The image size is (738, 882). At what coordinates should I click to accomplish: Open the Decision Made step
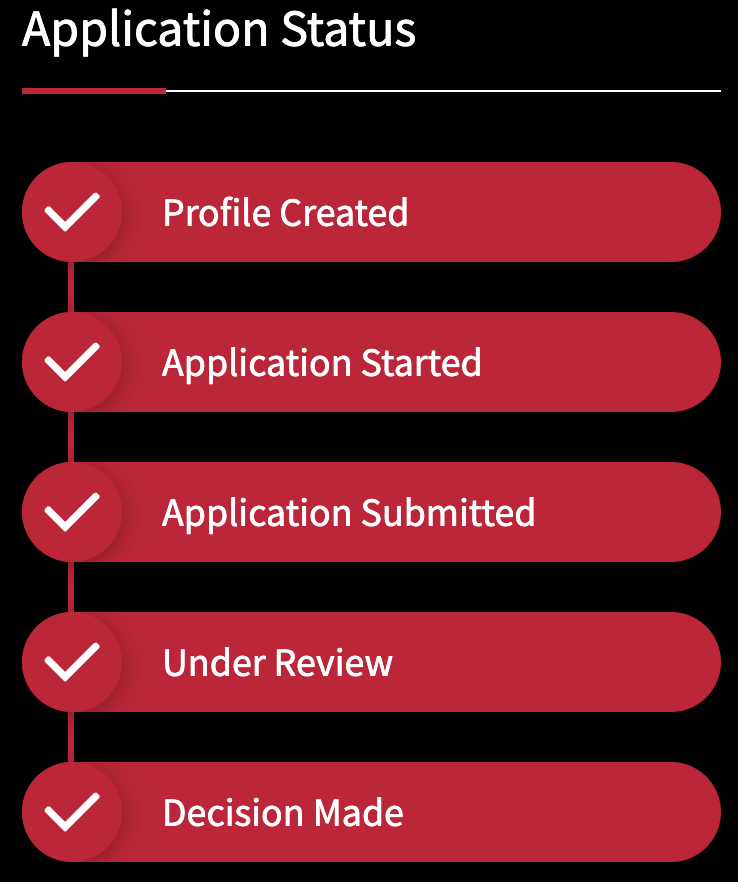371,812
